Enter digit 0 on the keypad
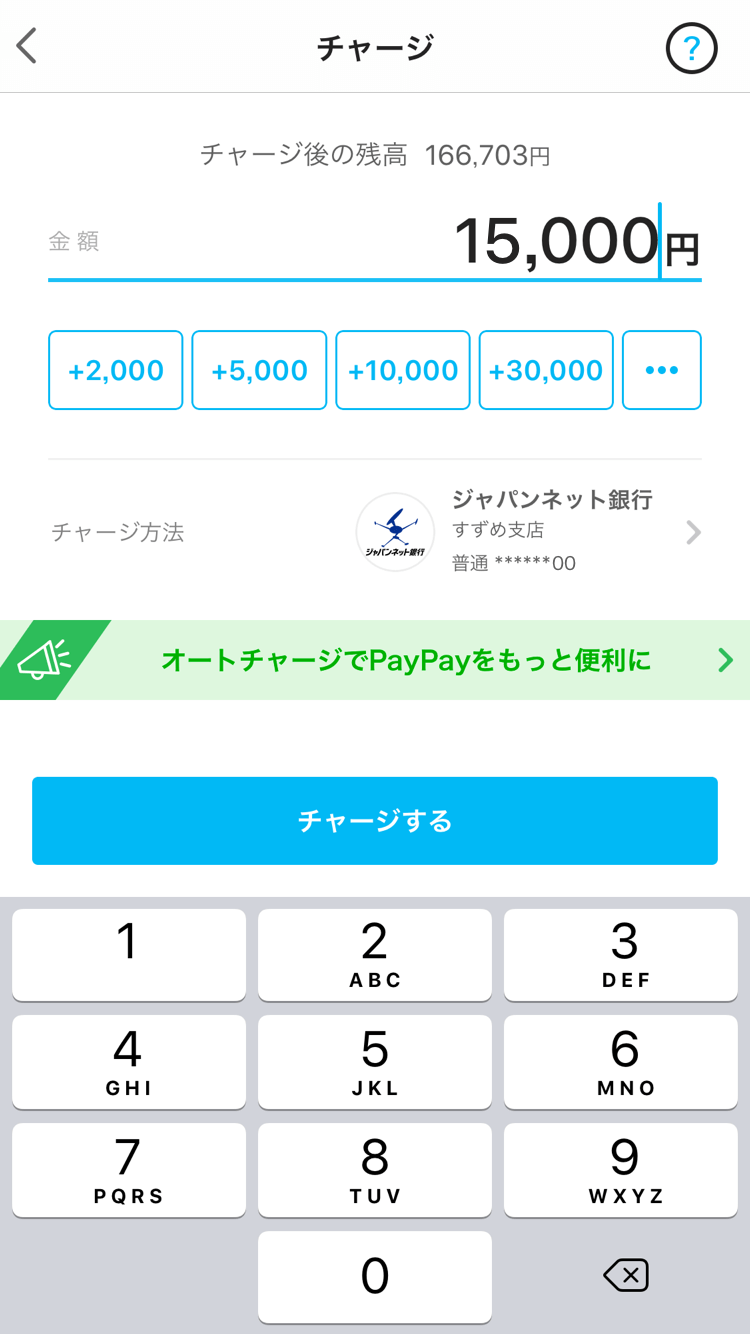The width and height of the screenshot is (750, 1334). (x=375, y=1277)
